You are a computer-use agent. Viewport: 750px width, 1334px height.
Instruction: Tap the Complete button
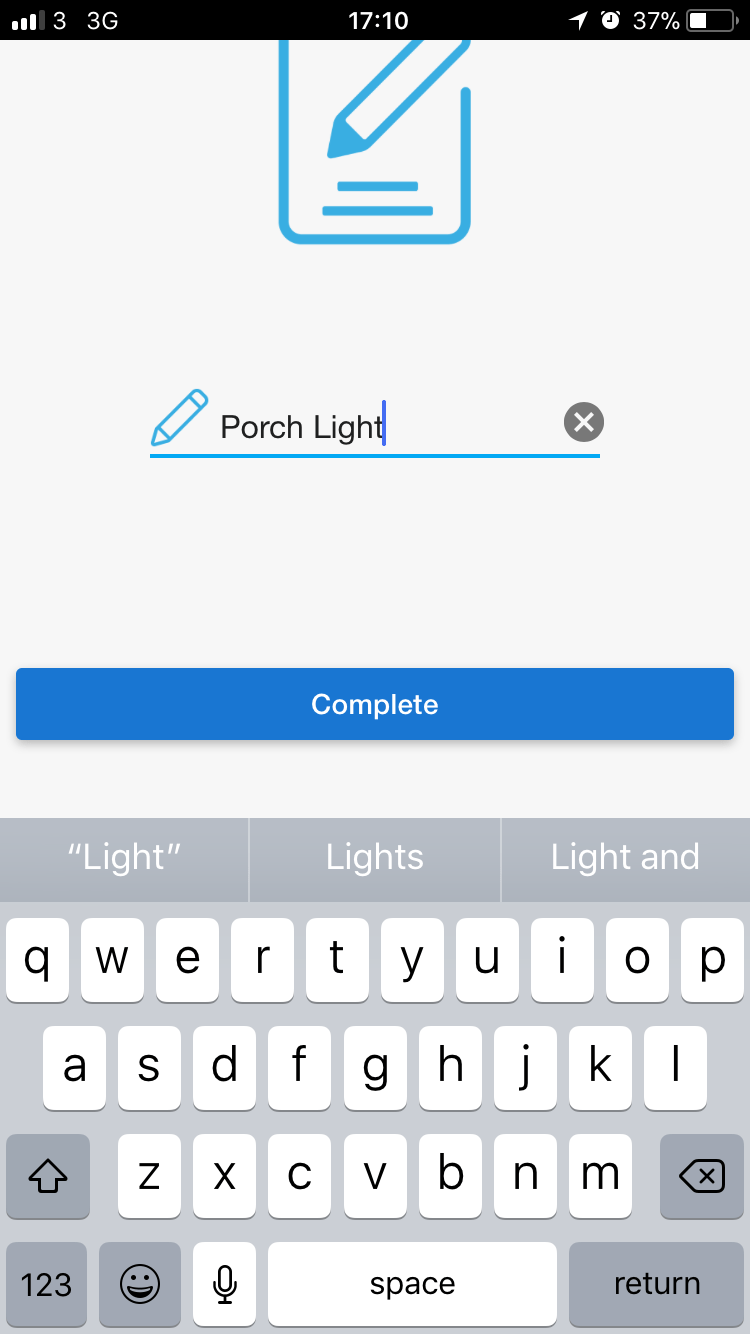[375, 704]
